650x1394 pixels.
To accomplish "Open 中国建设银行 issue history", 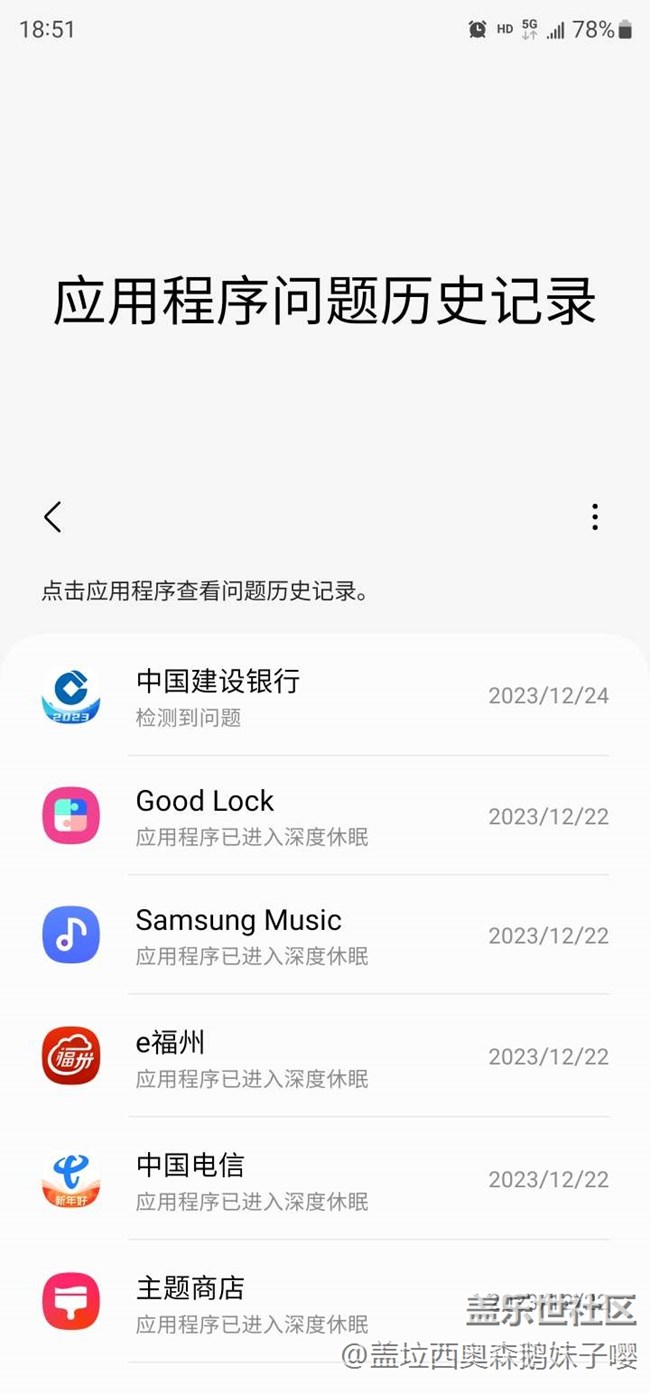I will tap(325, 696).
